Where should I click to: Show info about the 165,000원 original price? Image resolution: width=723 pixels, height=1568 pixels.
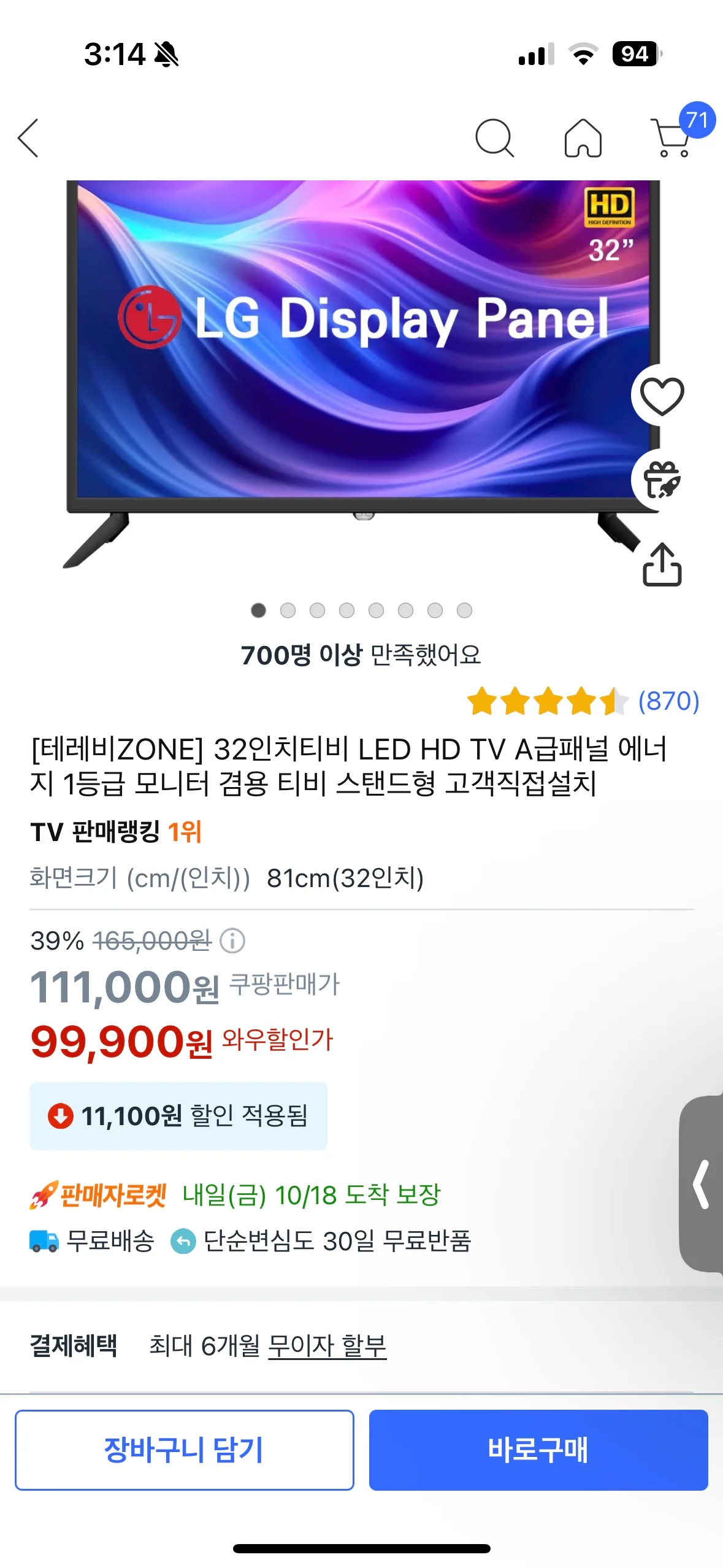[x=232, y=940]
